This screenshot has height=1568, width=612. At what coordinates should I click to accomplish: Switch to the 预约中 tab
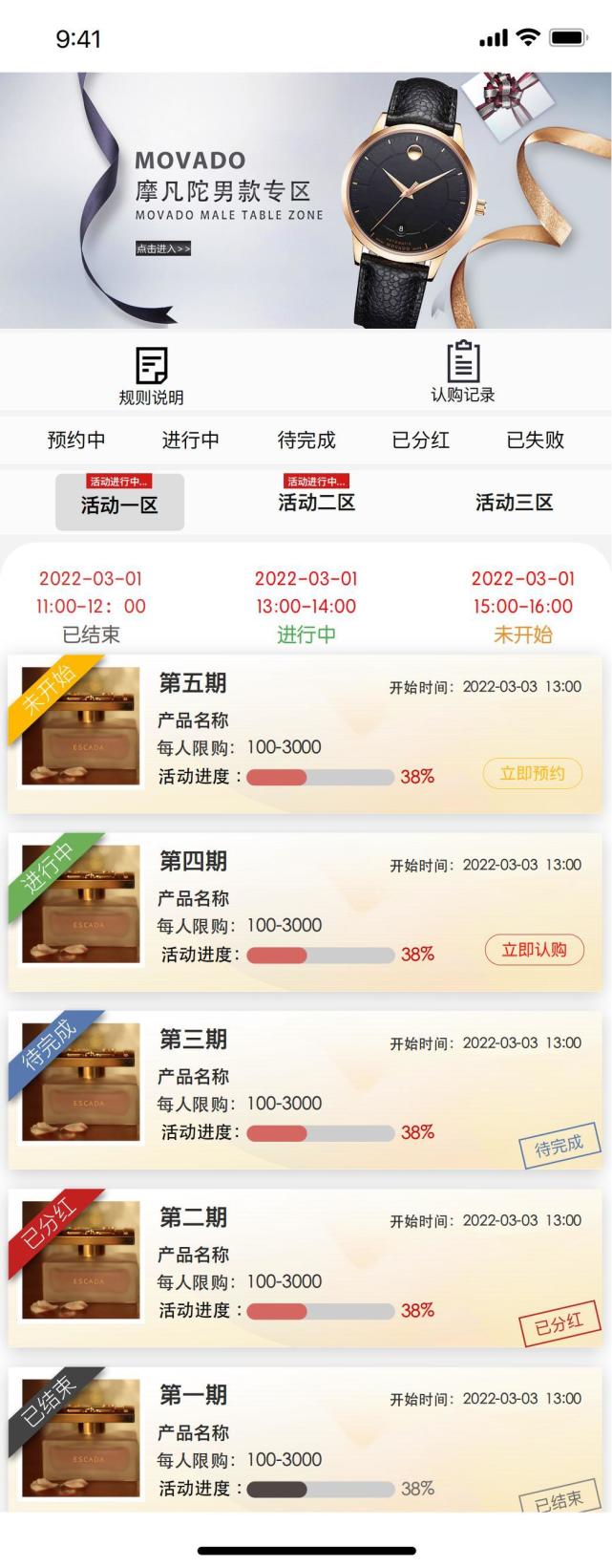click(76, 440)
